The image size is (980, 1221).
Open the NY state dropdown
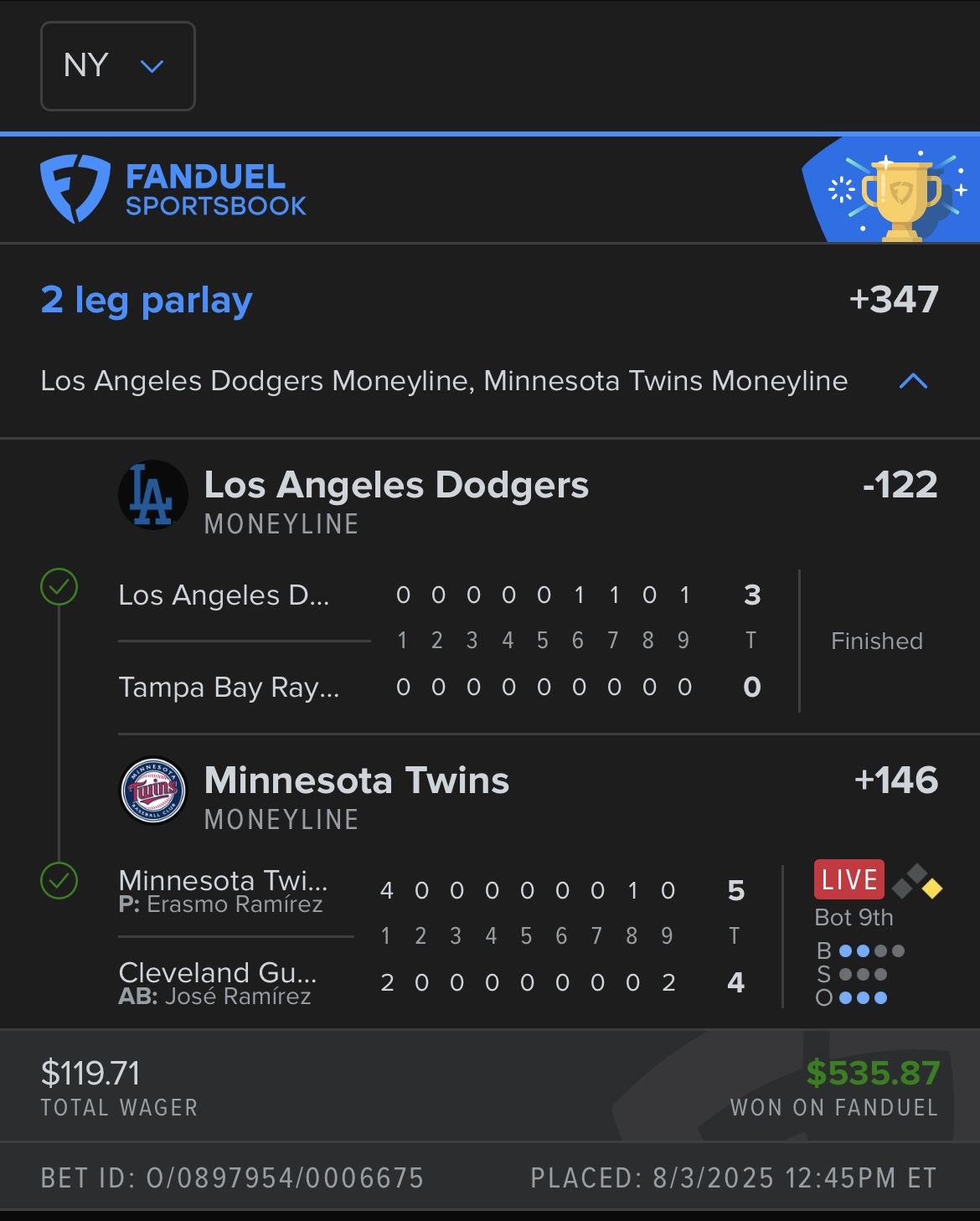[x=117, y=66]
